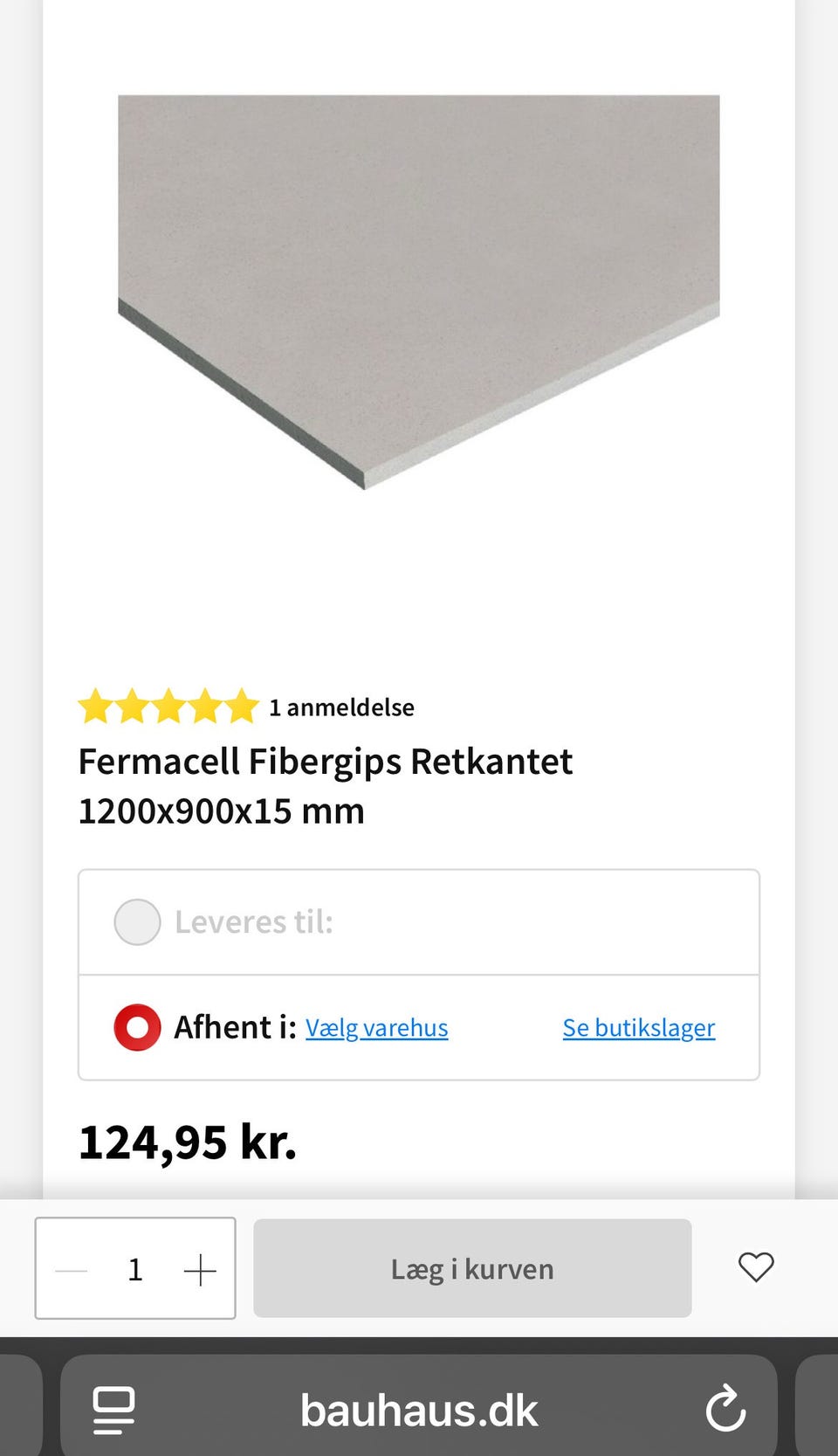Expand delivery options under Leveres til
This screenshot has width=838, height=1456.
pyautogui.click(x=253, y=921)
